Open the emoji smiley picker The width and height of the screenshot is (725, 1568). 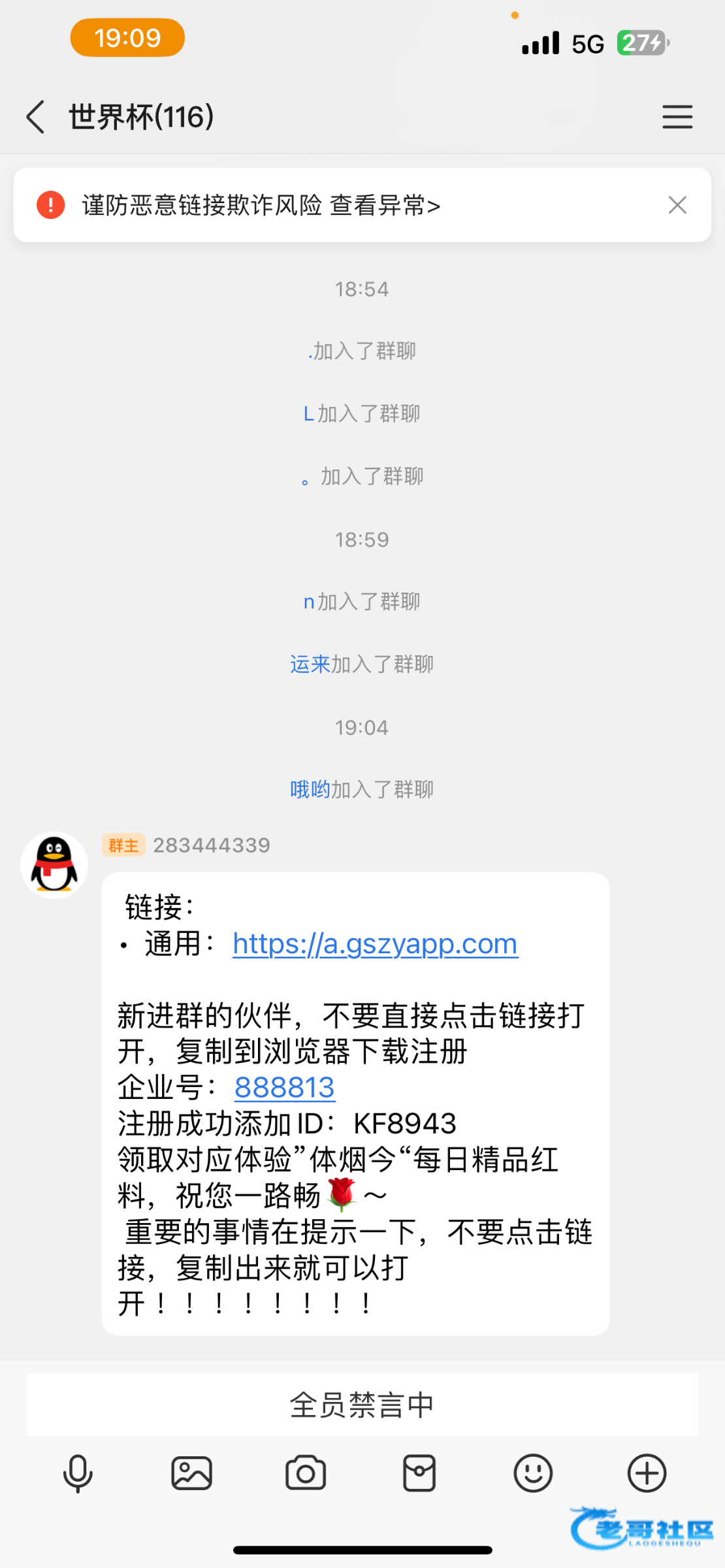[x=533, y=1474]
